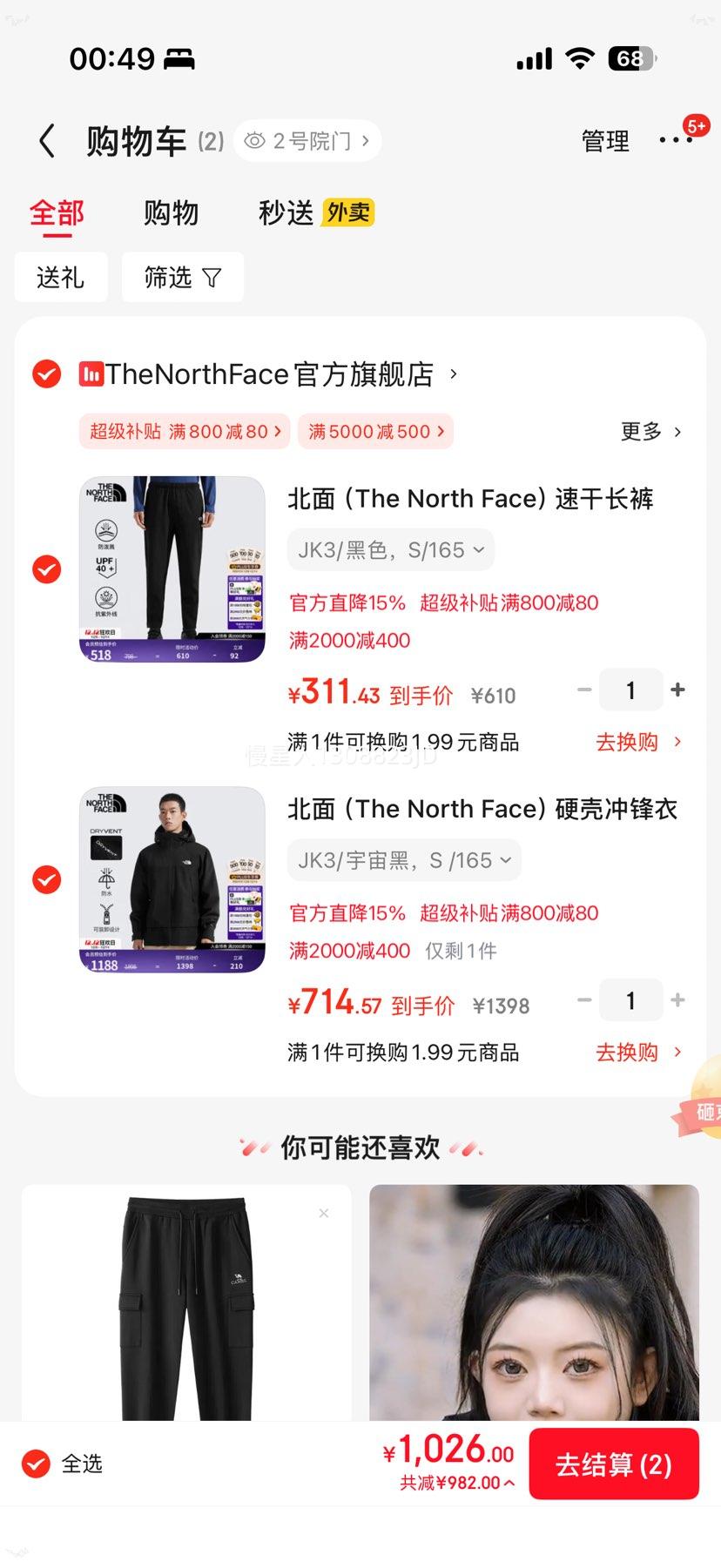This screenshot has width=721, height=1568.
Task: Open TheNorthFace官方旗舰店 store page
Action: tap(270, 374)
